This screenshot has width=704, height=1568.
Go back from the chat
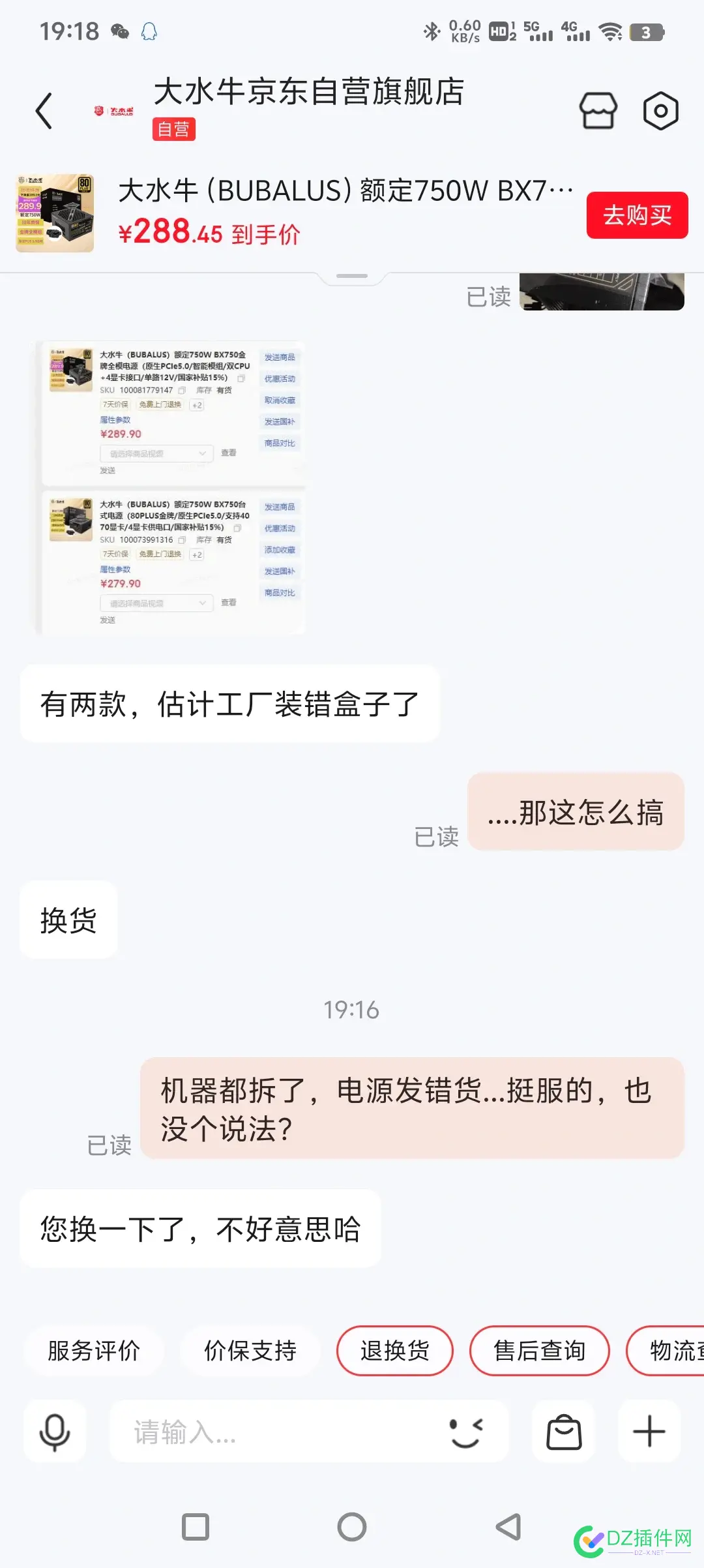pos(44,111)
